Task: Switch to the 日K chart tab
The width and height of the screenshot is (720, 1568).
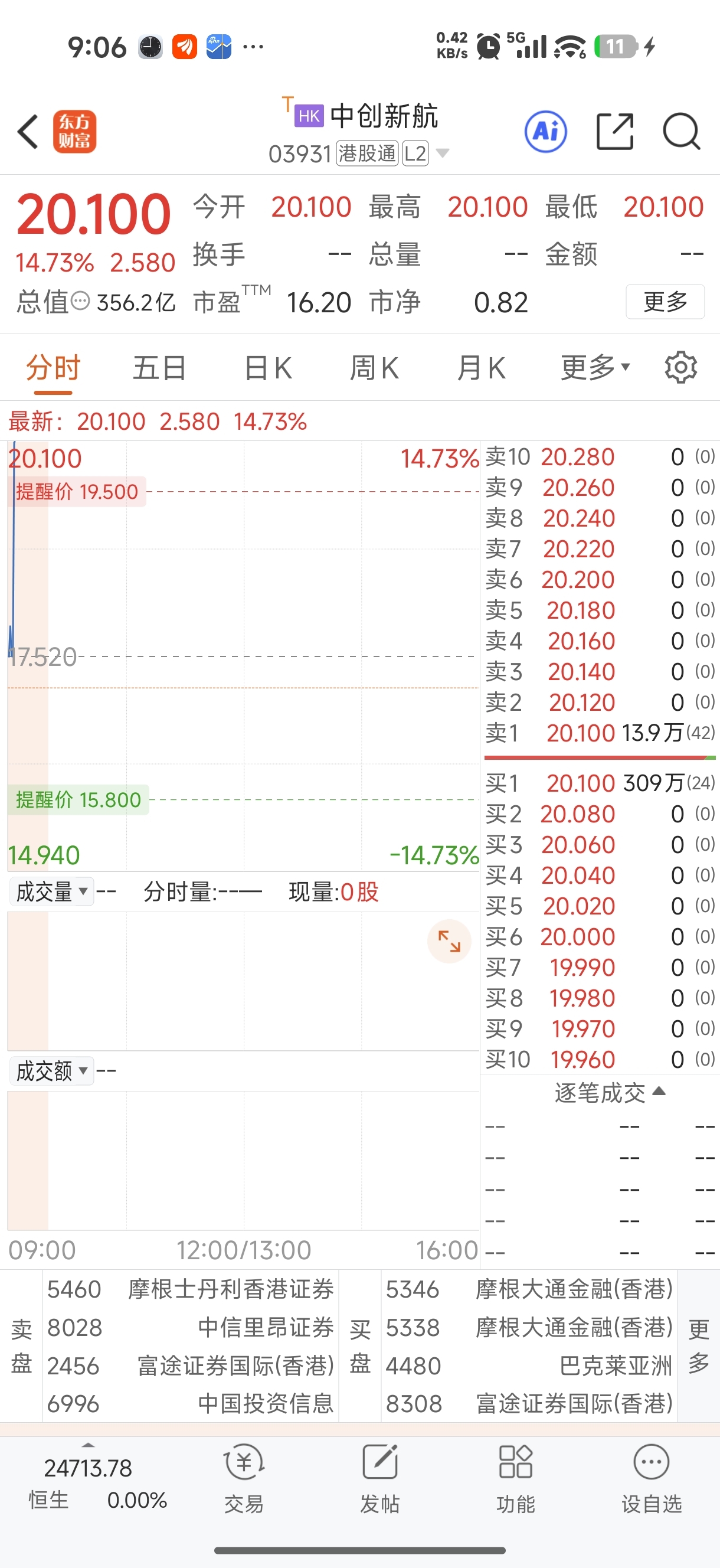Action: 268,368
